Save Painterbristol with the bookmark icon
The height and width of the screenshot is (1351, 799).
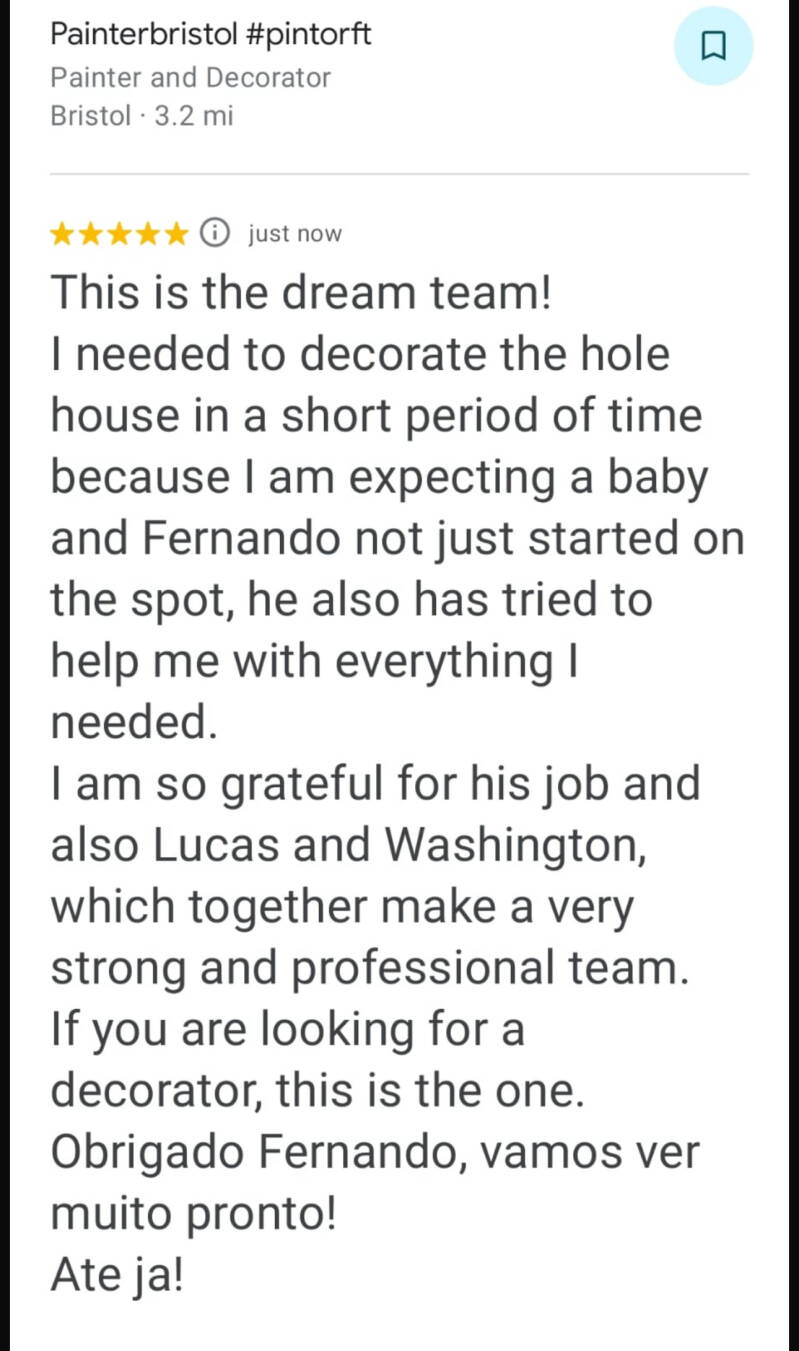pos(712,46)
